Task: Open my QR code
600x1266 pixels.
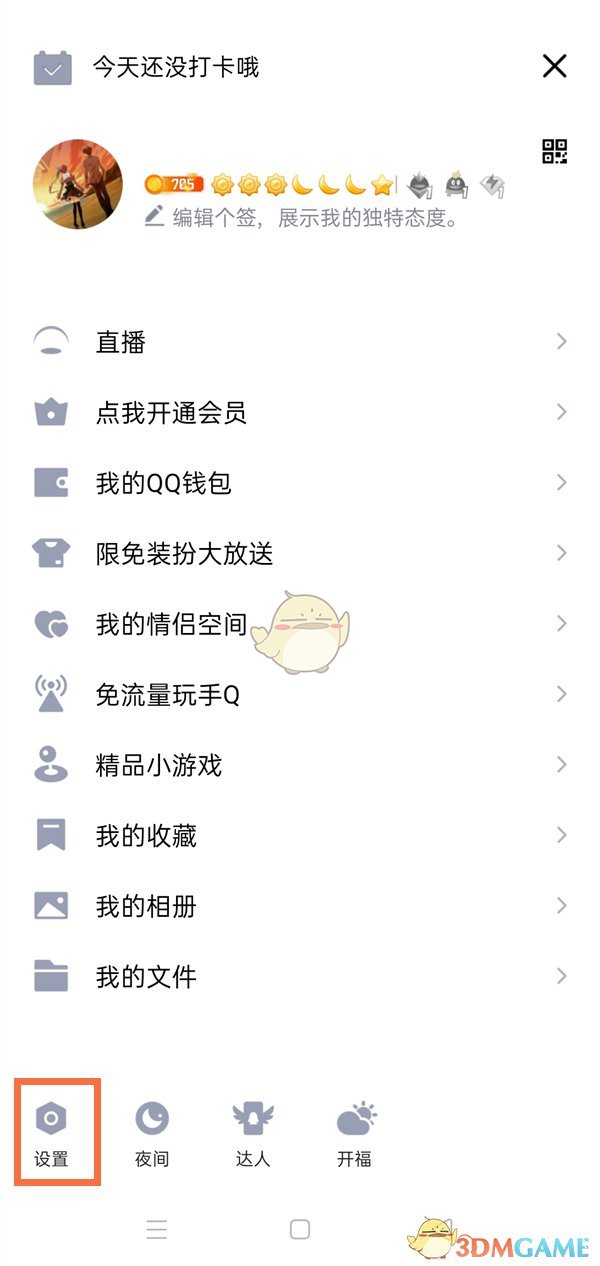Action: click(555, 152)
